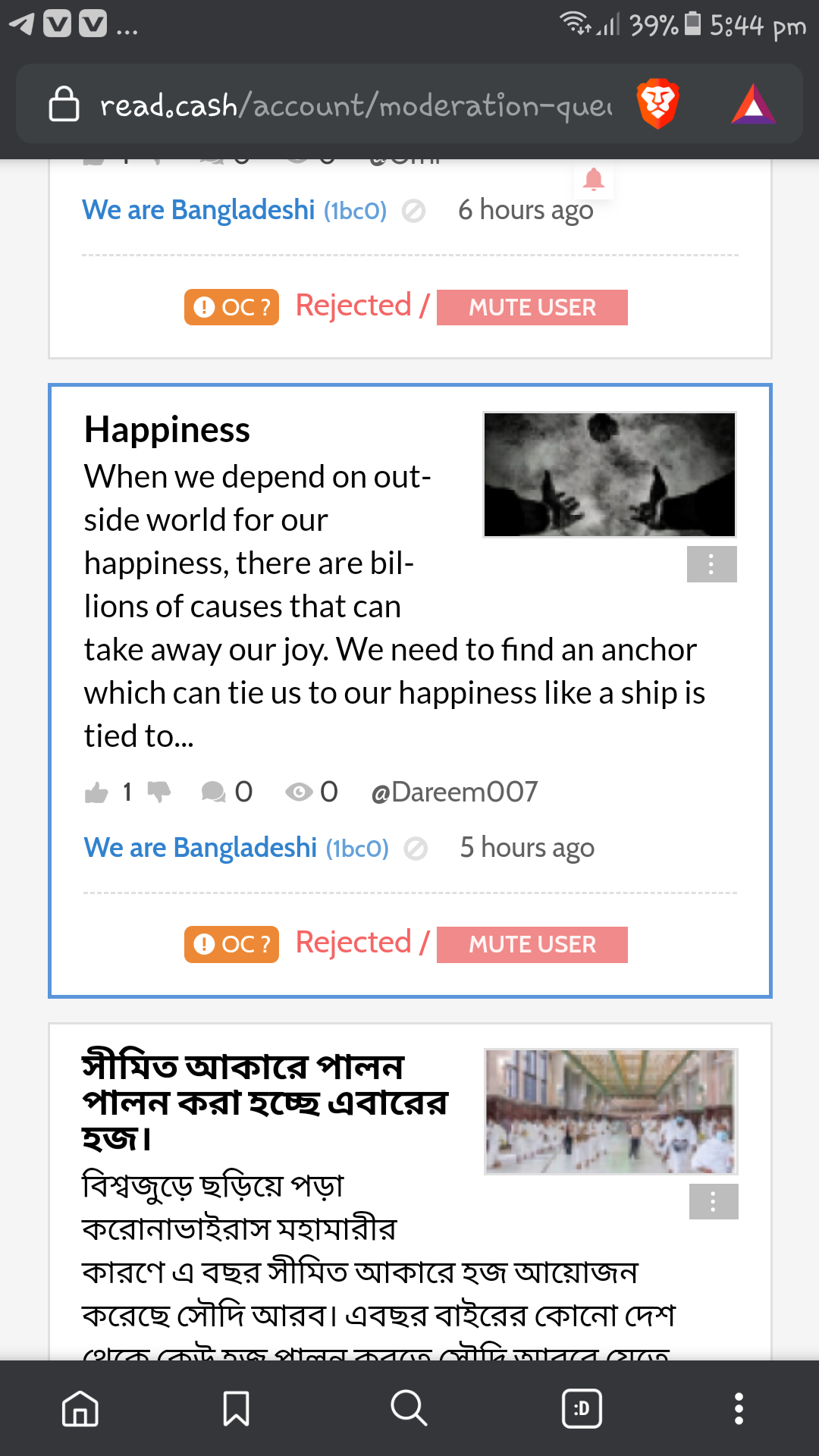Open the Happiness post thumbnail image
Image resolution: width=819 pixels, height=1456 pixels.
click(610, 475)
